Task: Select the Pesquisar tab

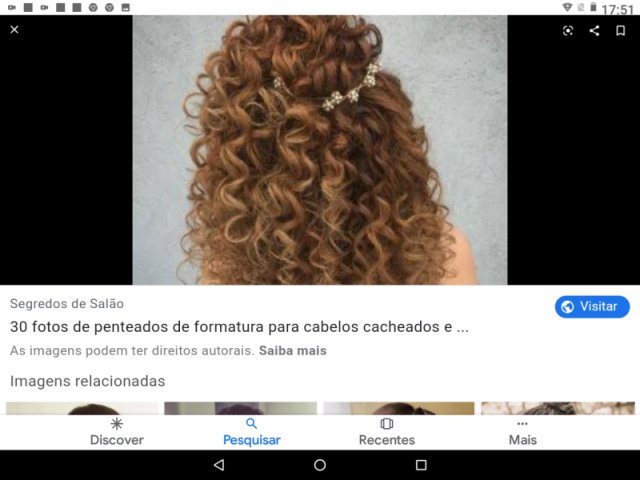Action: coord(251,432)
